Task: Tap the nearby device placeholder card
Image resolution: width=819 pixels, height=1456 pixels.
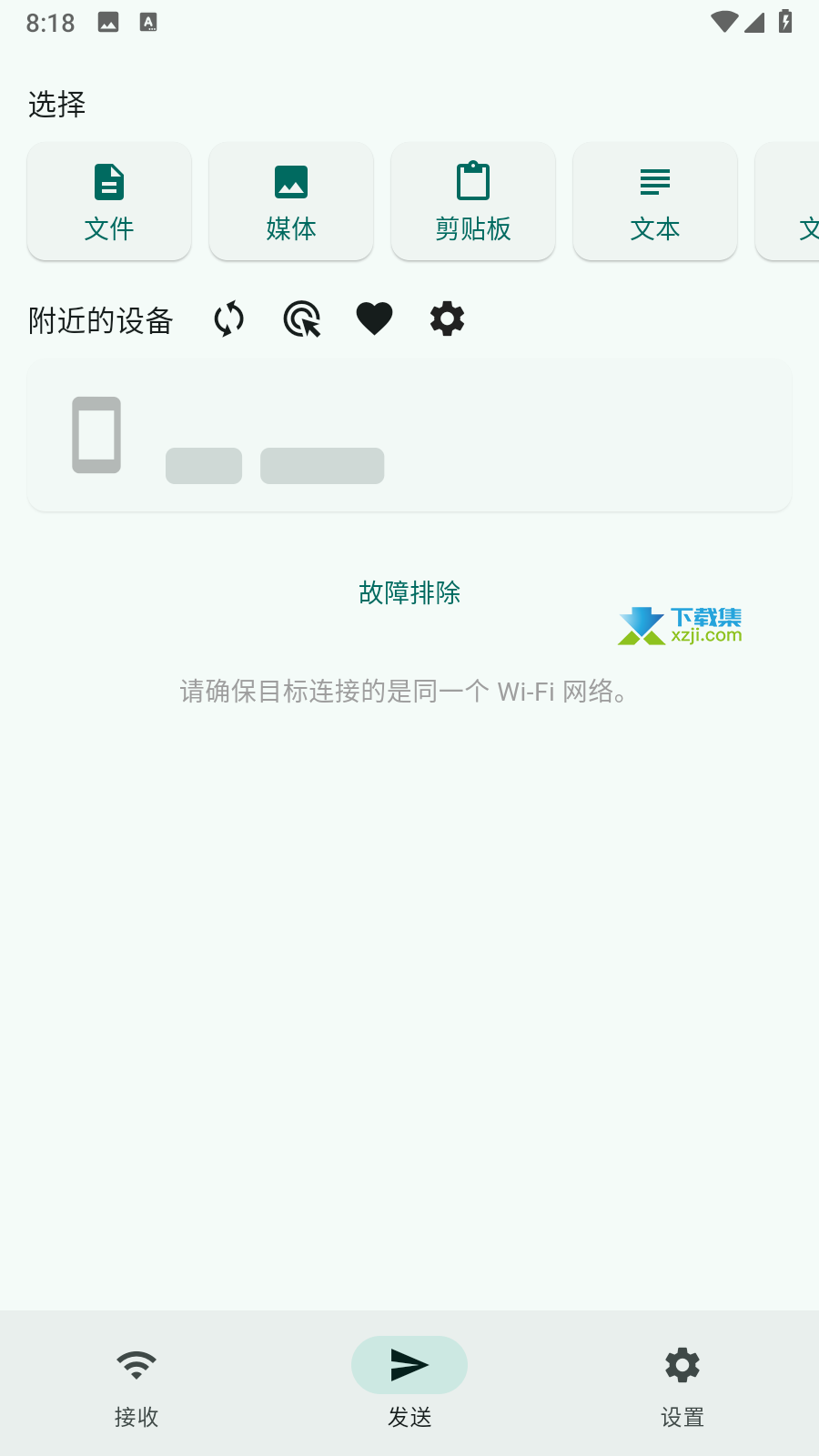Action: pos(409,436)
